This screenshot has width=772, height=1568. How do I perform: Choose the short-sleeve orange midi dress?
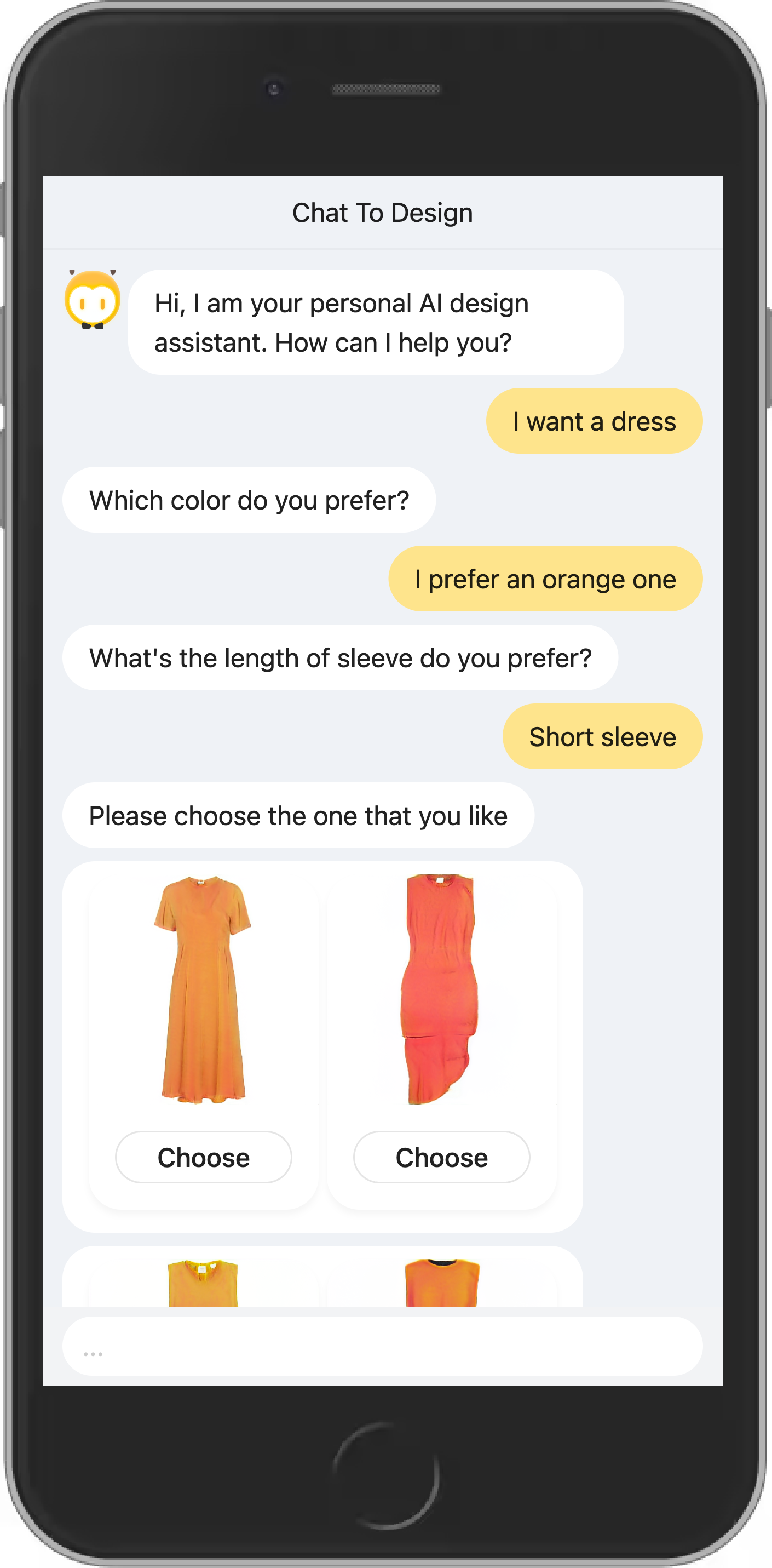click(x=203, y=1157)
